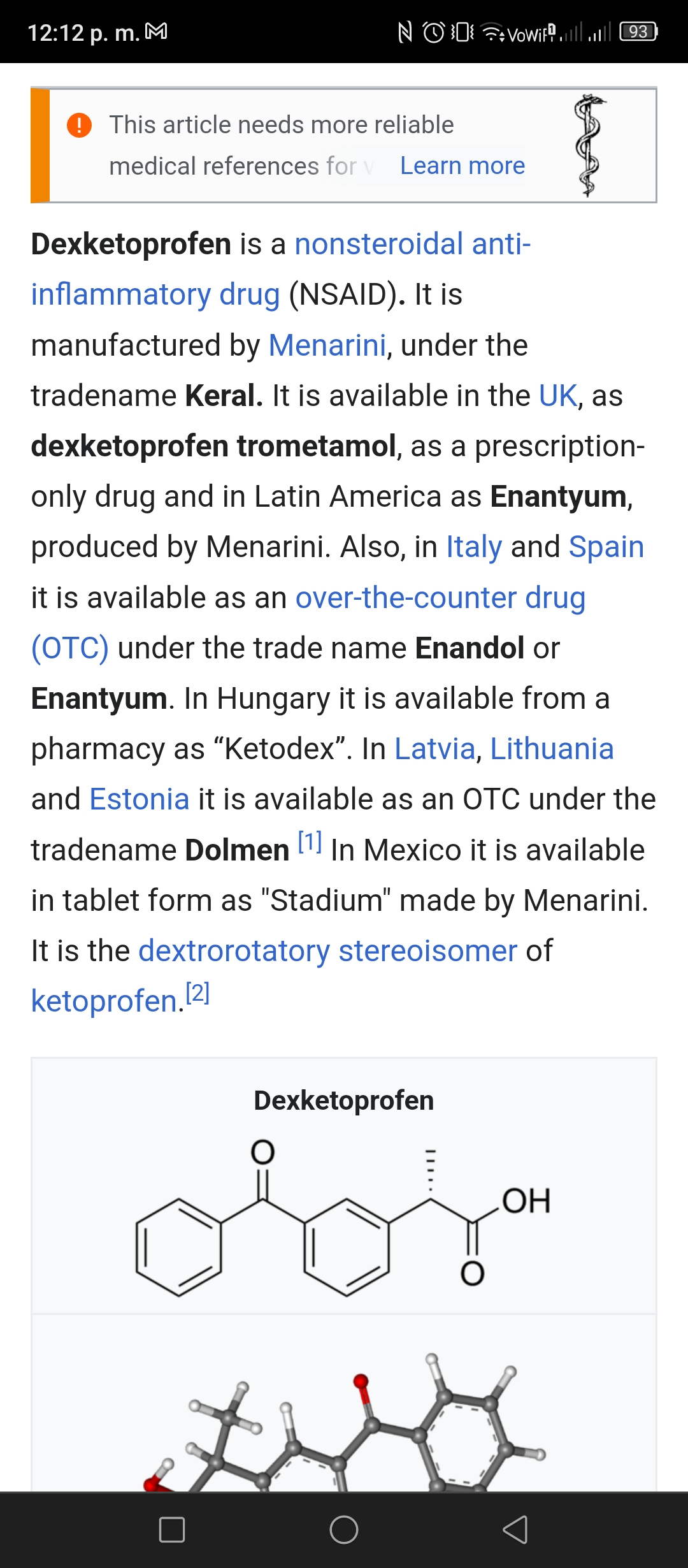Follow the UK link

coord(558,396)
